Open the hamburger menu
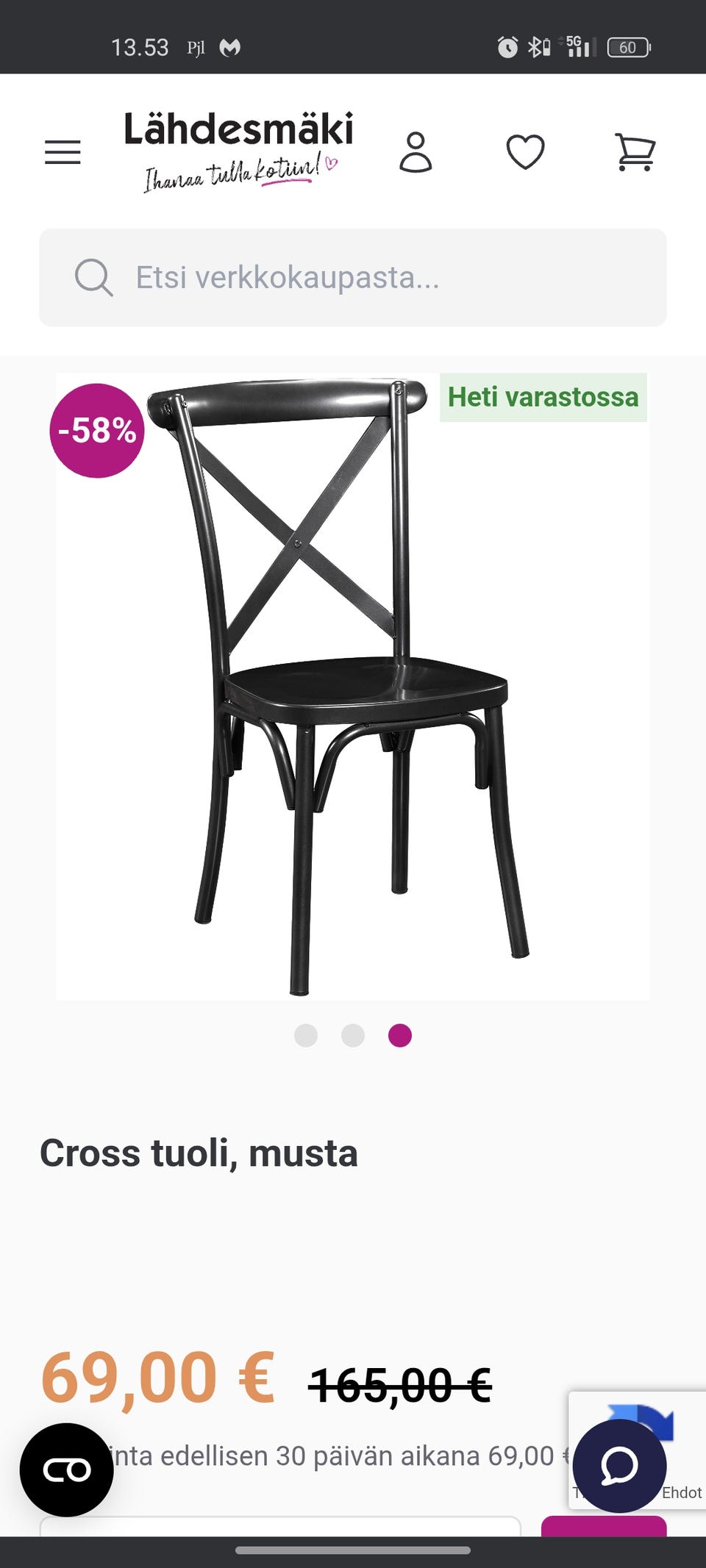706x1568 pixels. [x=63, y=152]
